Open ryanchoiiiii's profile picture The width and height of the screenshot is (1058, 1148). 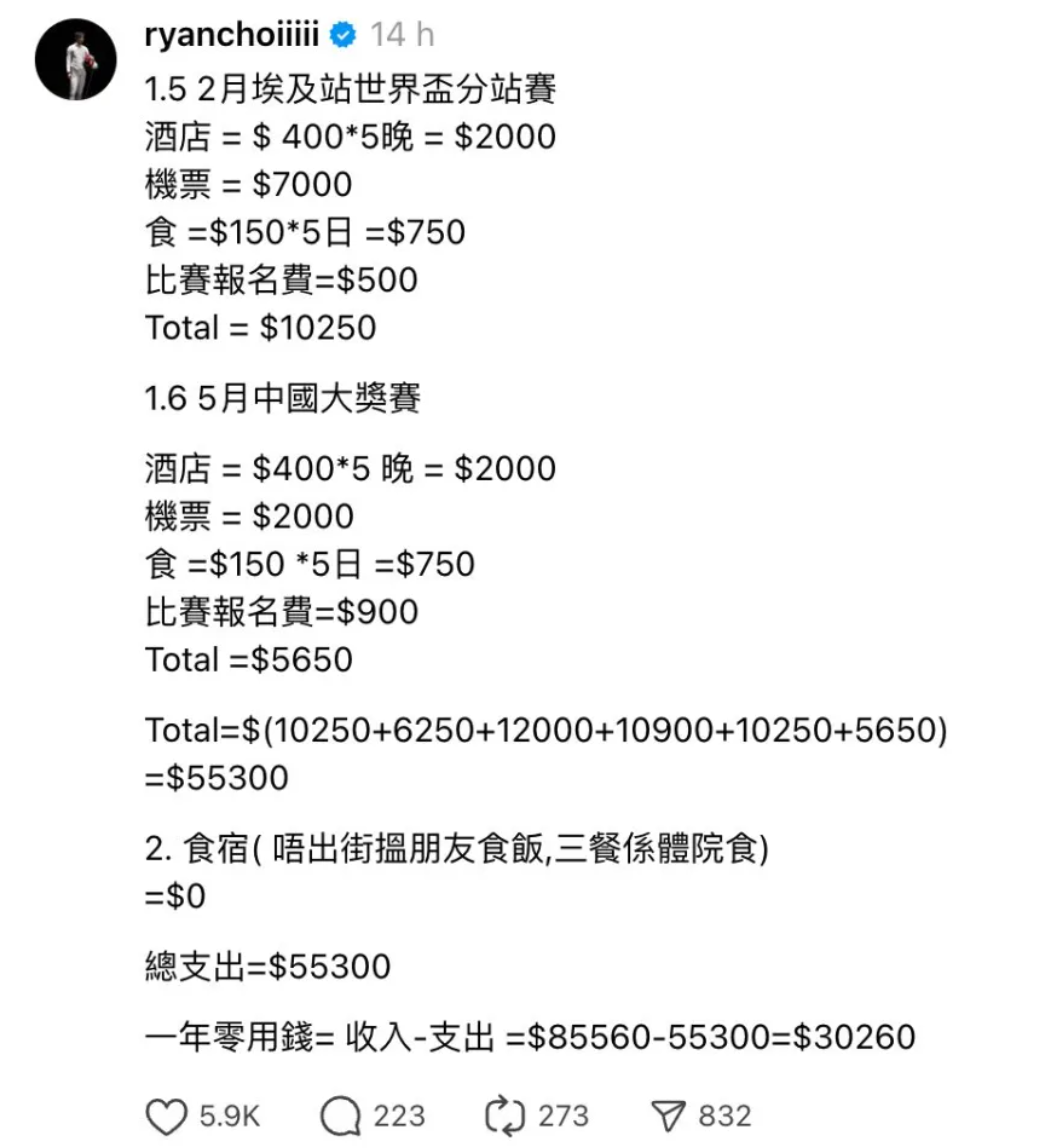[x=76, y=57]
